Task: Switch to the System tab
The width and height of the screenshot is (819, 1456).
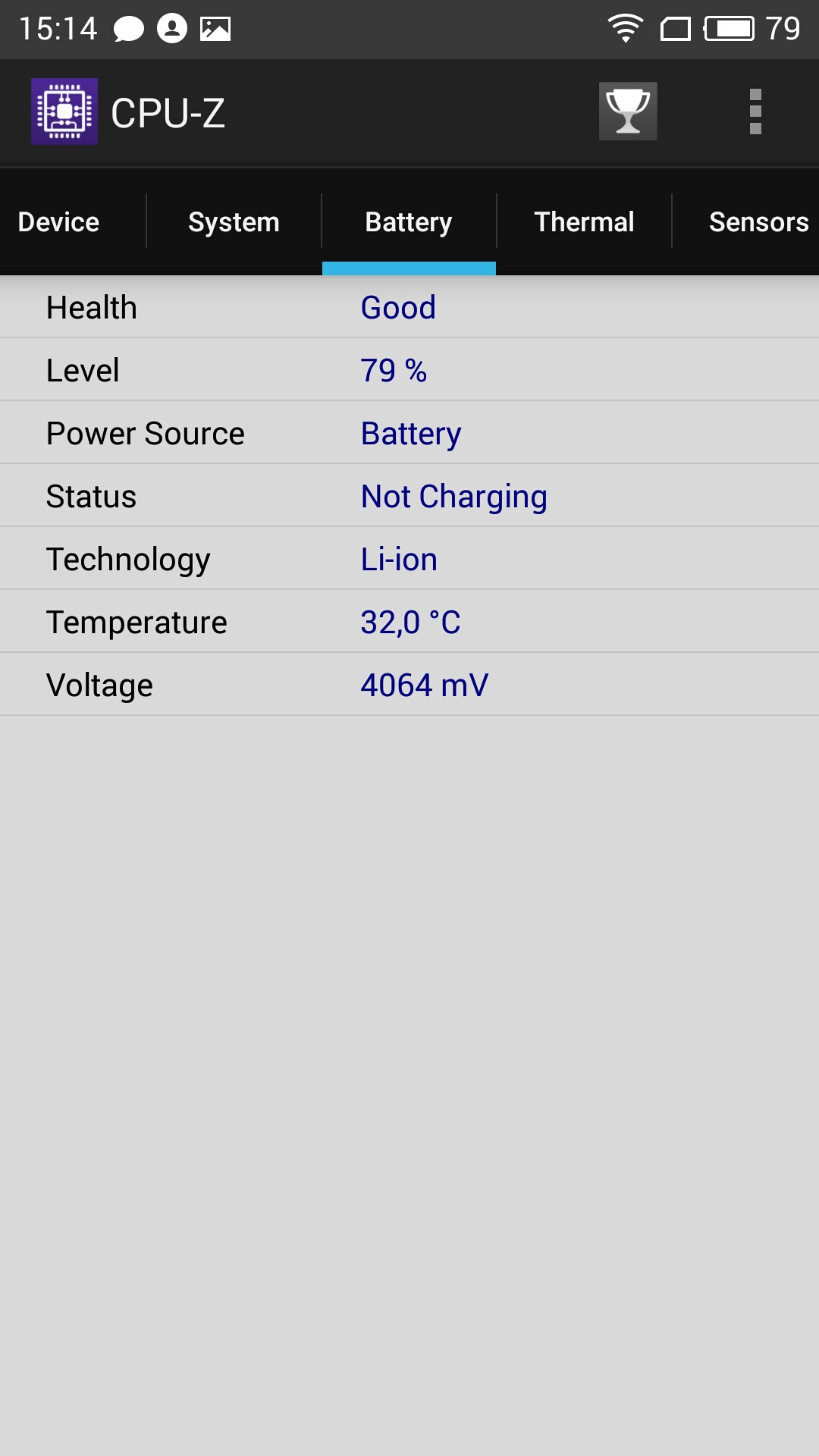Action: 234,221
